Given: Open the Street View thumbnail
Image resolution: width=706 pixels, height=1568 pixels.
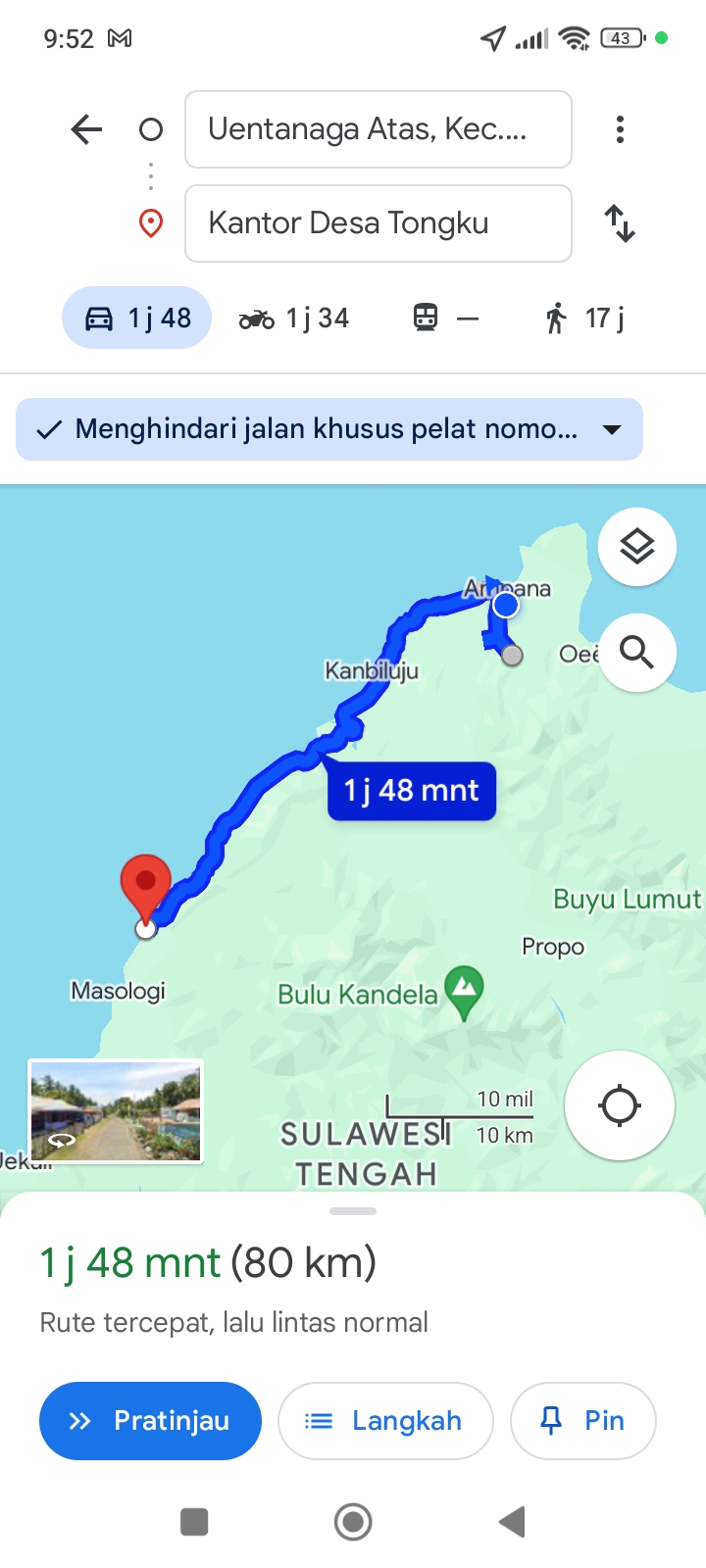Looking at the screenshot, I should pos(116,1111).
